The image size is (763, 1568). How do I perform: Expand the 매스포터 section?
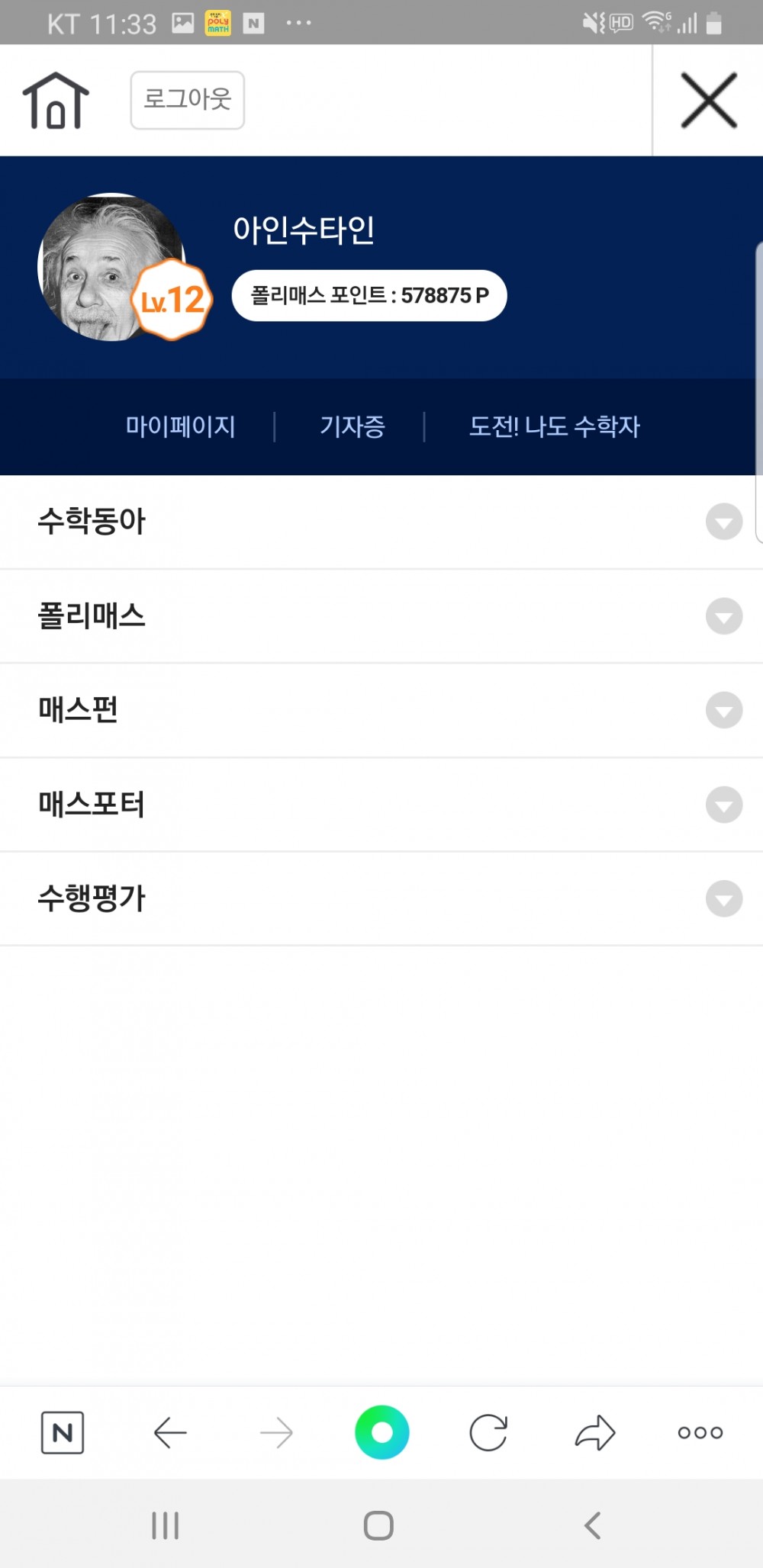coord(723,805)
